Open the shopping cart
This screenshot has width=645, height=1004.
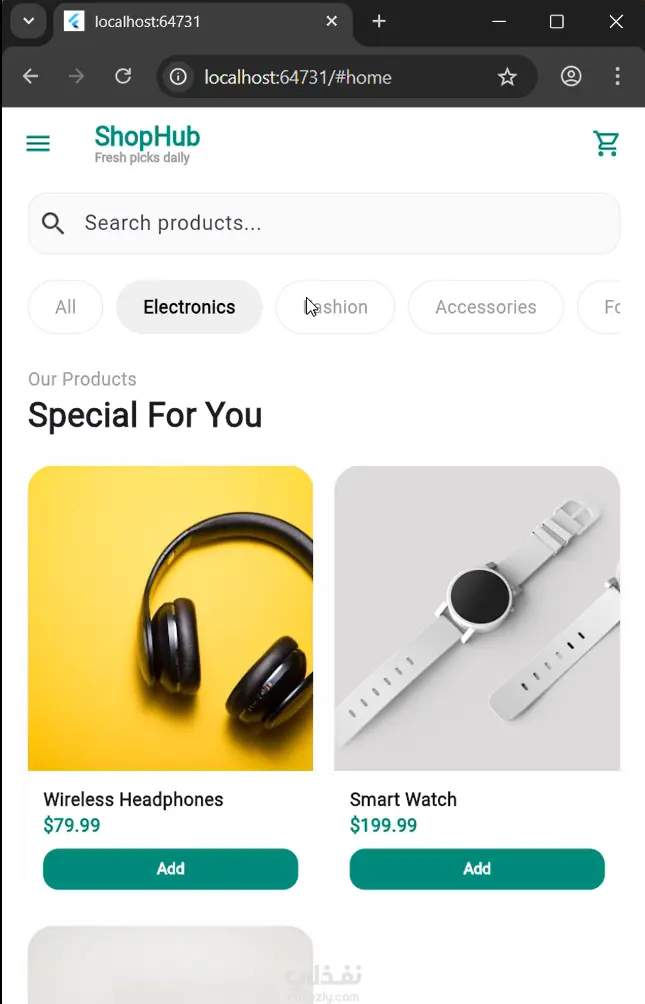tap(606, 144)
